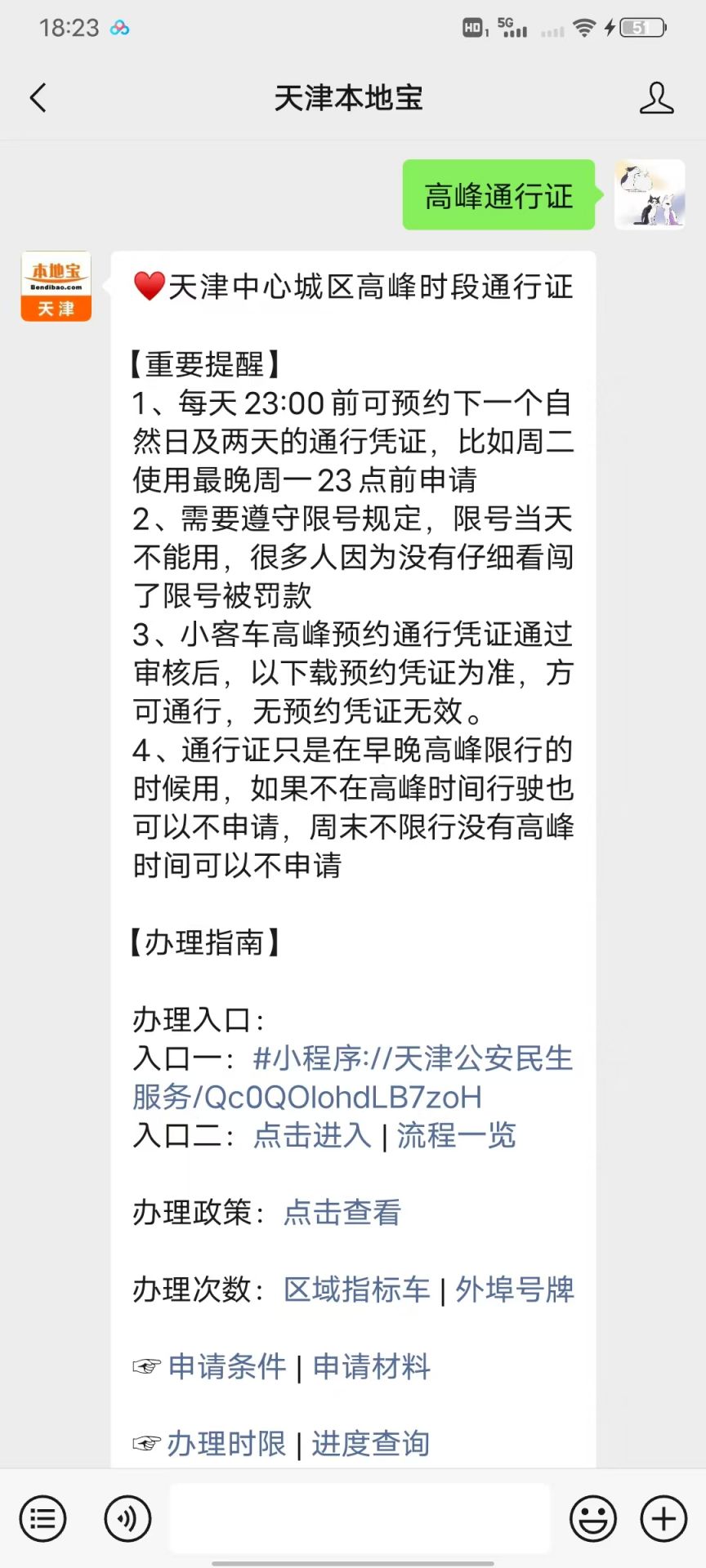Select 区域指标车 option
The height and width of the screenshot is (1568, 706).
(354, 1290)
